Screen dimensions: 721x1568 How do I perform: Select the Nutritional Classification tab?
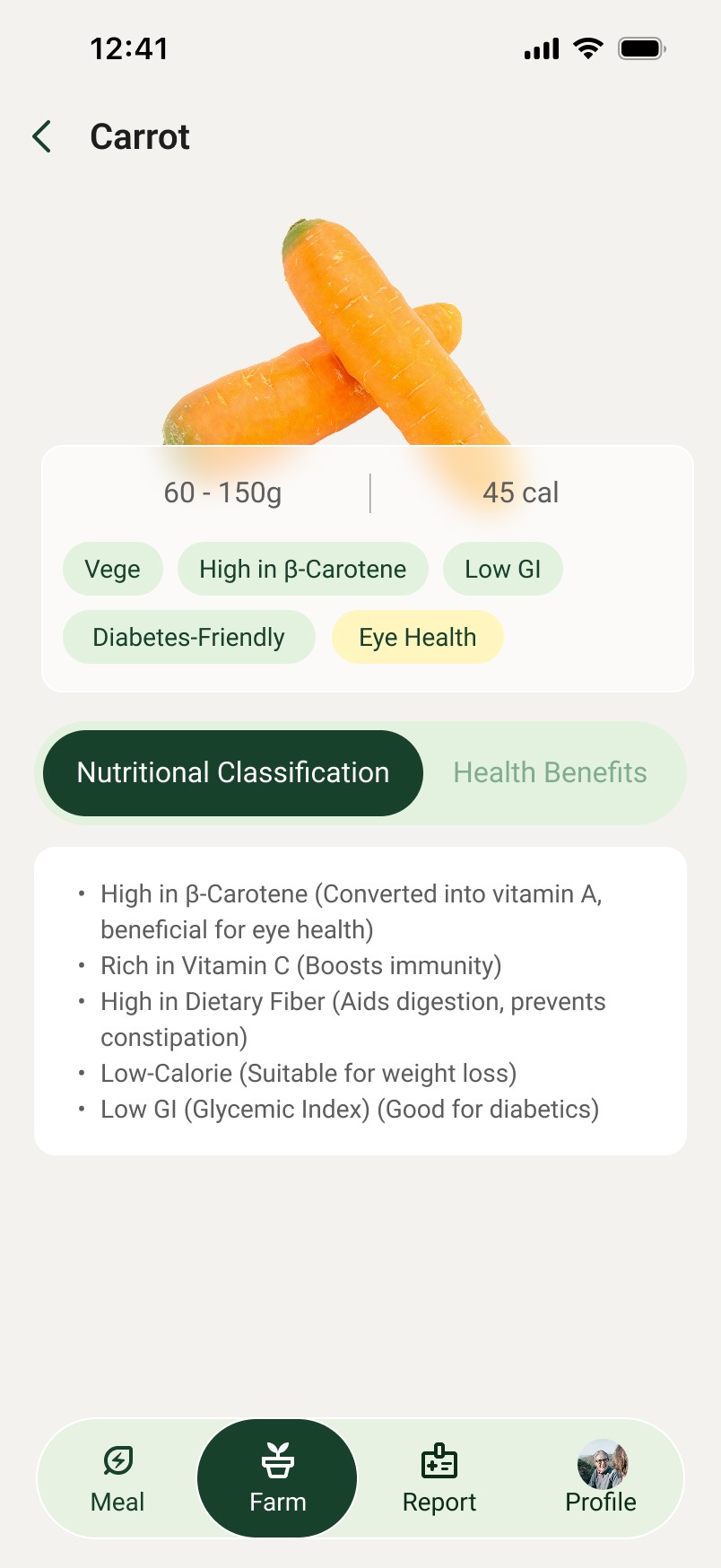pyautogui.click(x=233, y=772)
